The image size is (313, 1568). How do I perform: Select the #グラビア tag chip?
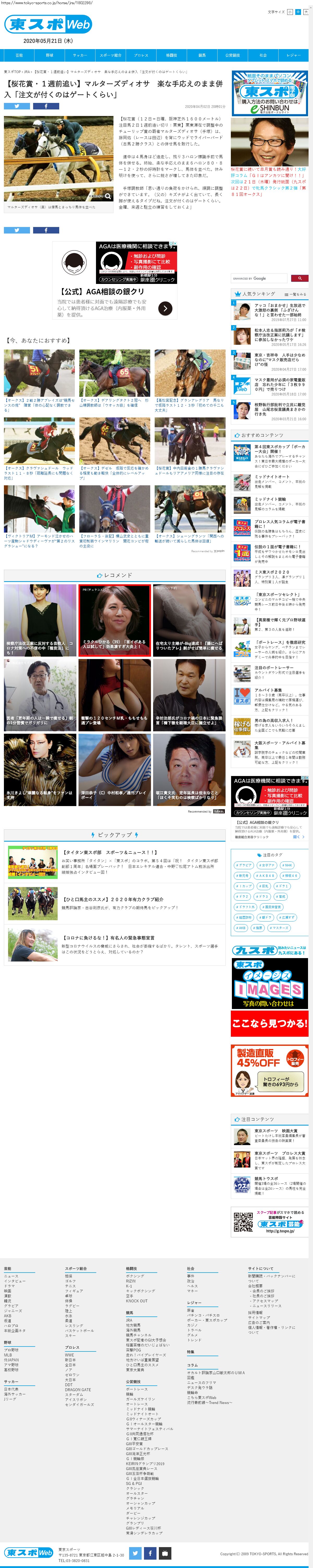coord(244,864)
